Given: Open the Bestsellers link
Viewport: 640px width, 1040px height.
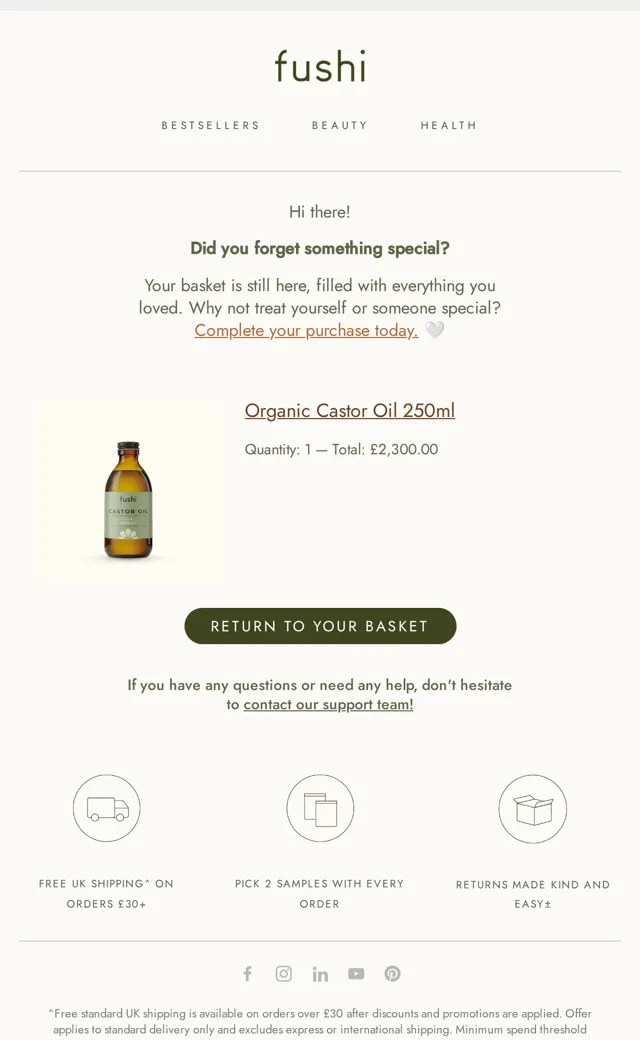Looking at the screenshot, I should pos(210,125).
